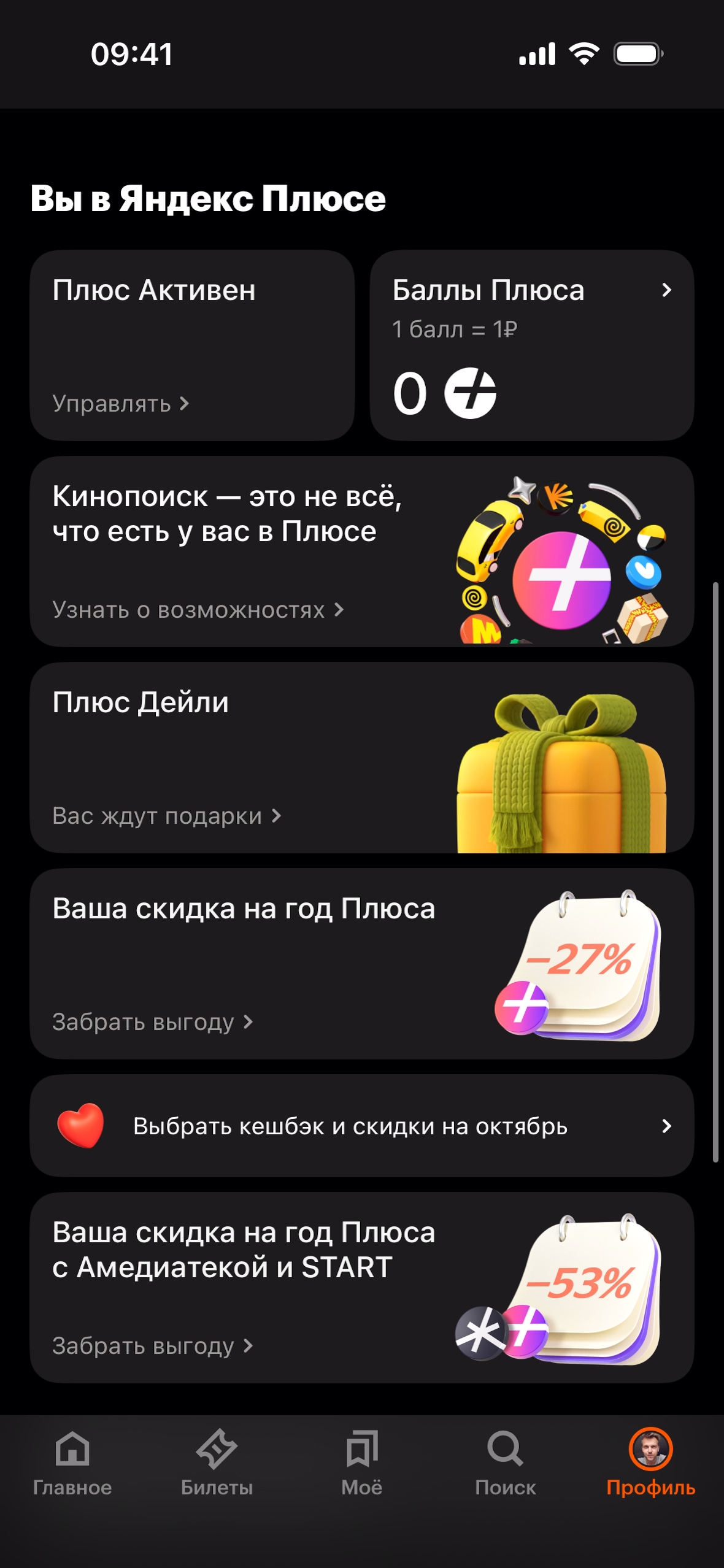Tap Узнать о возможностях in the Кинопоиск card

click(x=198, y=610)
